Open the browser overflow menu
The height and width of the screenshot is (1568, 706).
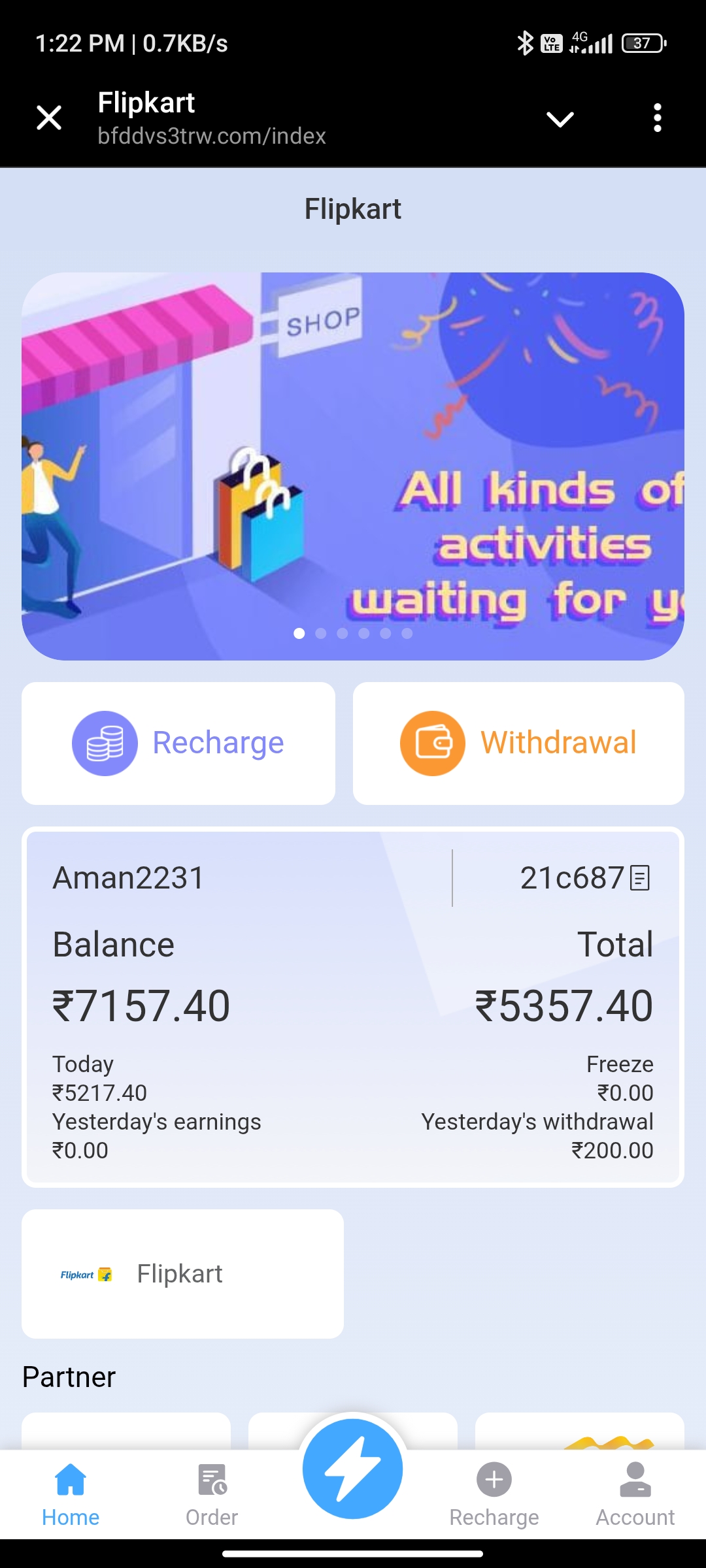tap(657, 118)
